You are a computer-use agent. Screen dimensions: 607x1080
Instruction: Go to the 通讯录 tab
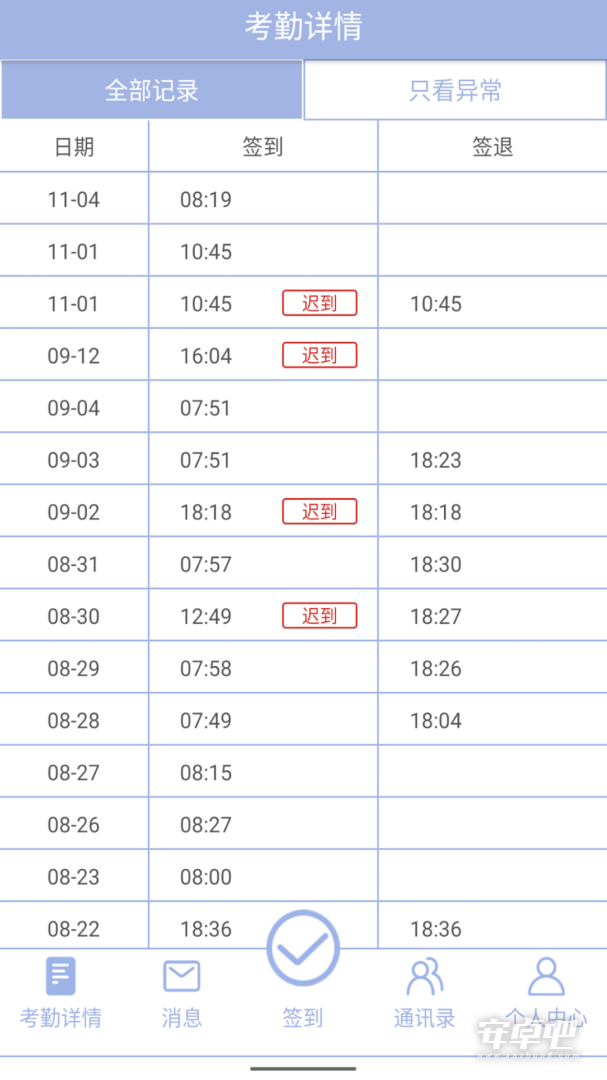point(424,993)
